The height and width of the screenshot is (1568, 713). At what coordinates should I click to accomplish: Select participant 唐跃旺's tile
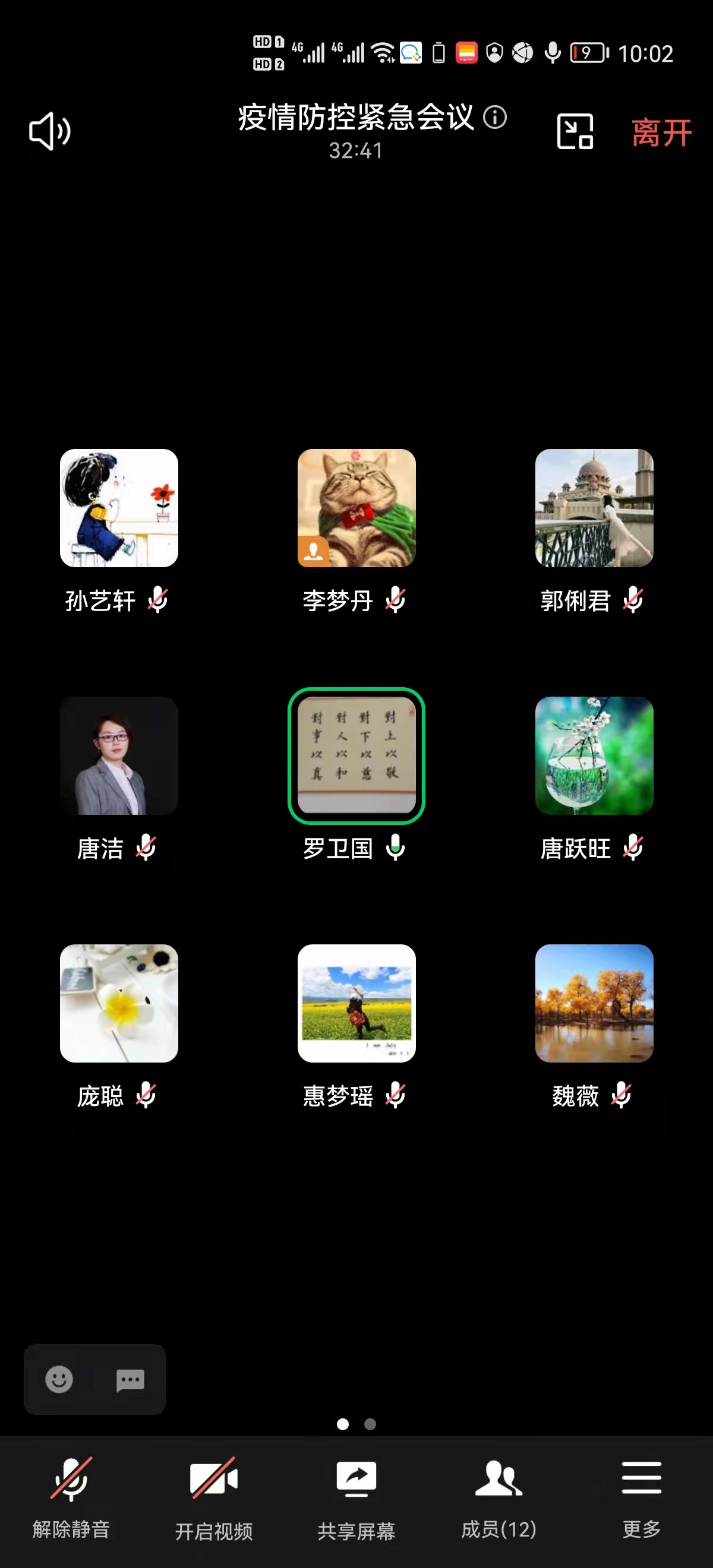pyautogui.click(x=594, y=756)
